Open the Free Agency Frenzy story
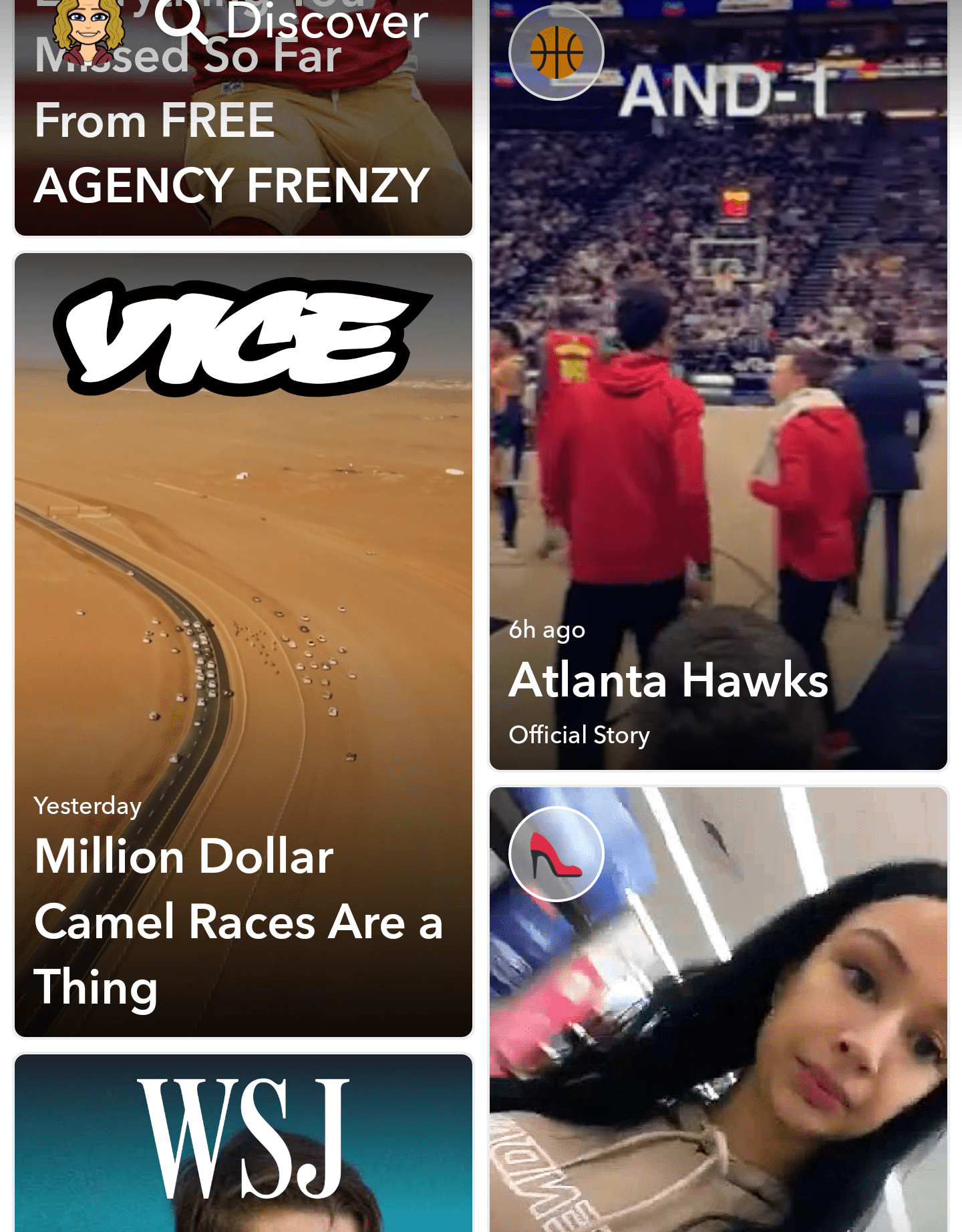 [x=243, y=154]
